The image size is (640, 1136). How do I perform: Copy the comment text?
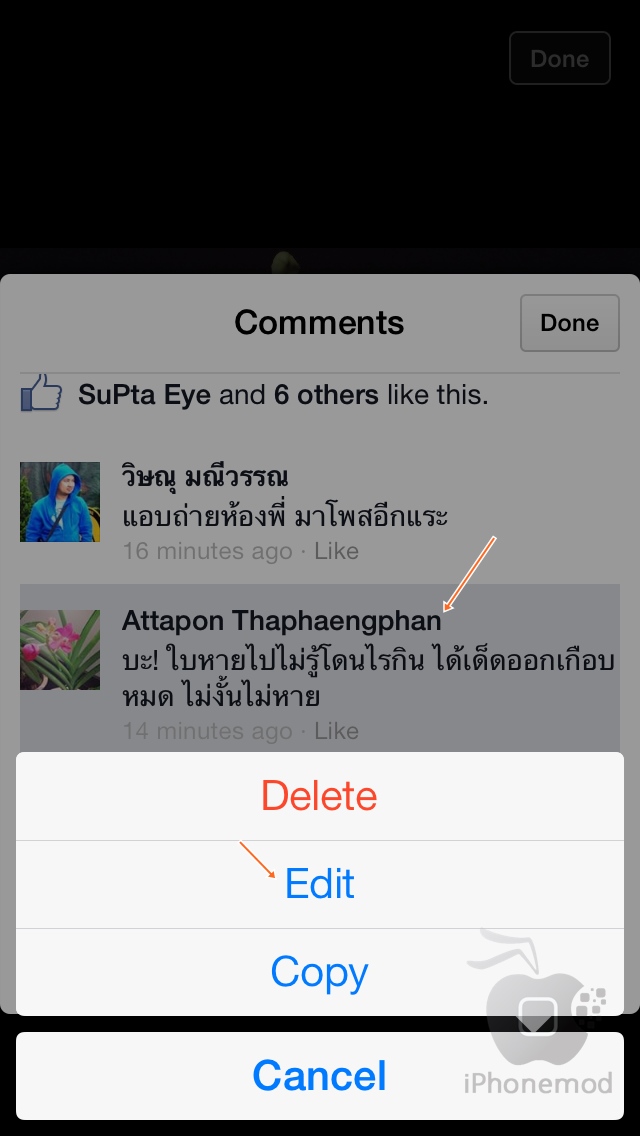click(x=320, y=972)
